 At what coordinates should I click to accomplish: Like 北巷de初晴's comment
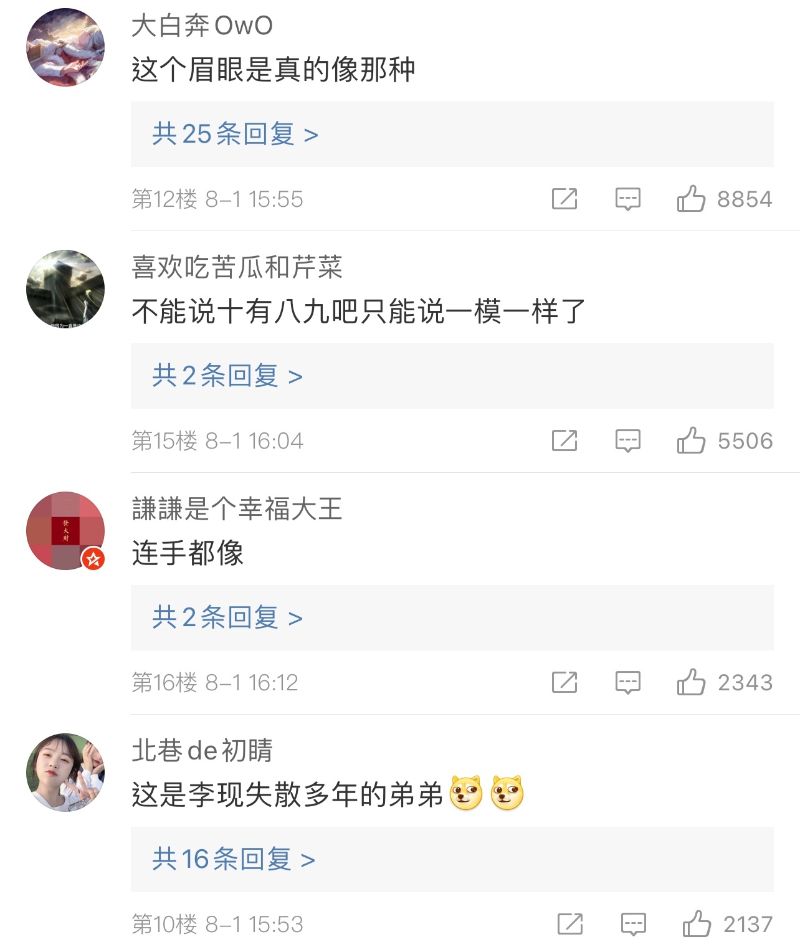click(696, 924)
